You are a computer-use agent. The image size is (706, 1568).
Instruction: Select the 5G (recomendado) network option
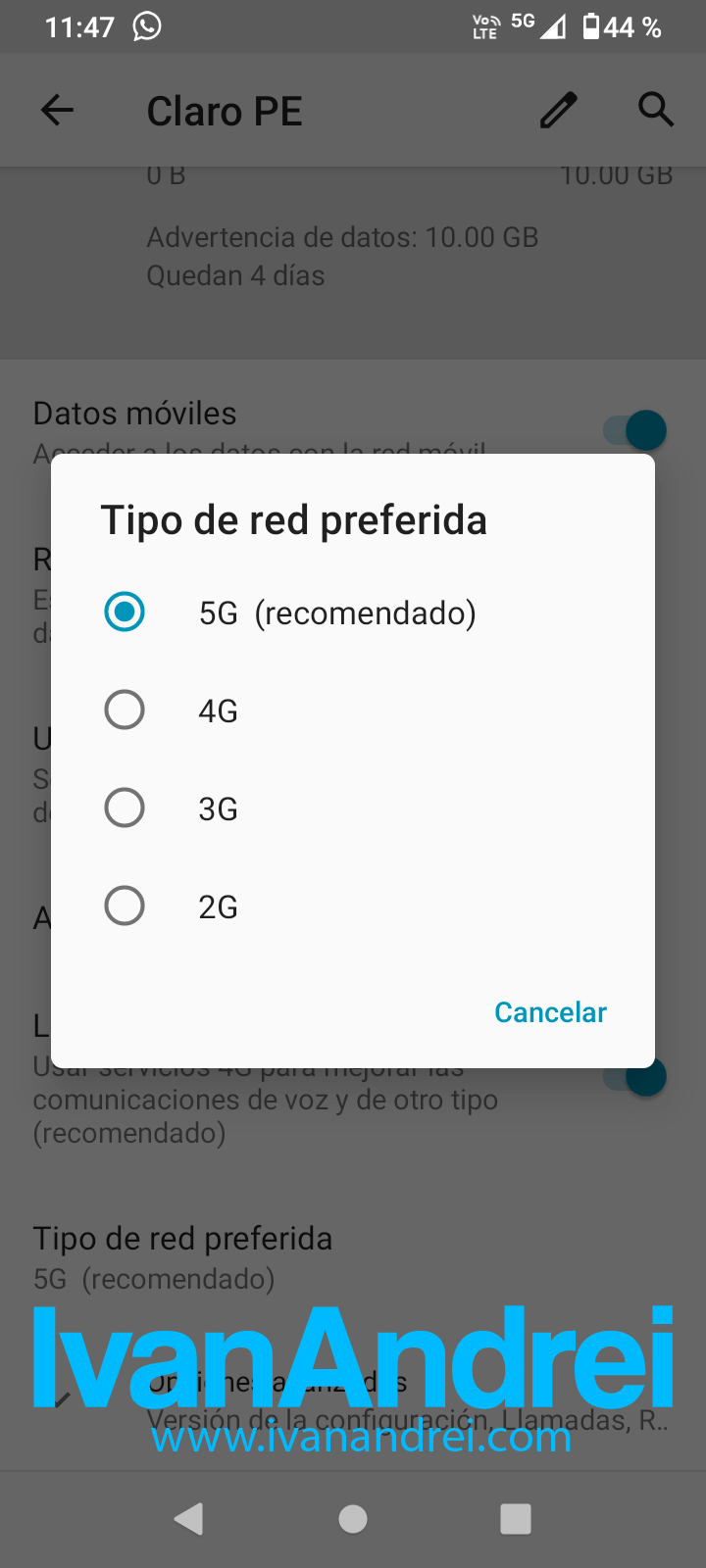pos(125,612)
